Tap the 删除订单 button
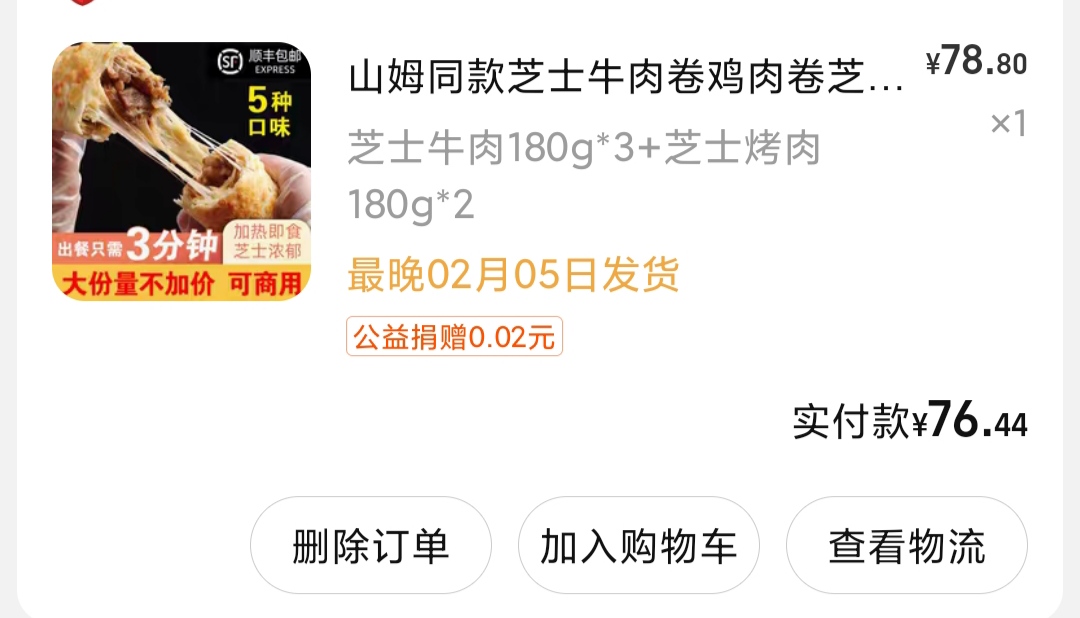The image size is (1080, 618). pos(370,546)
